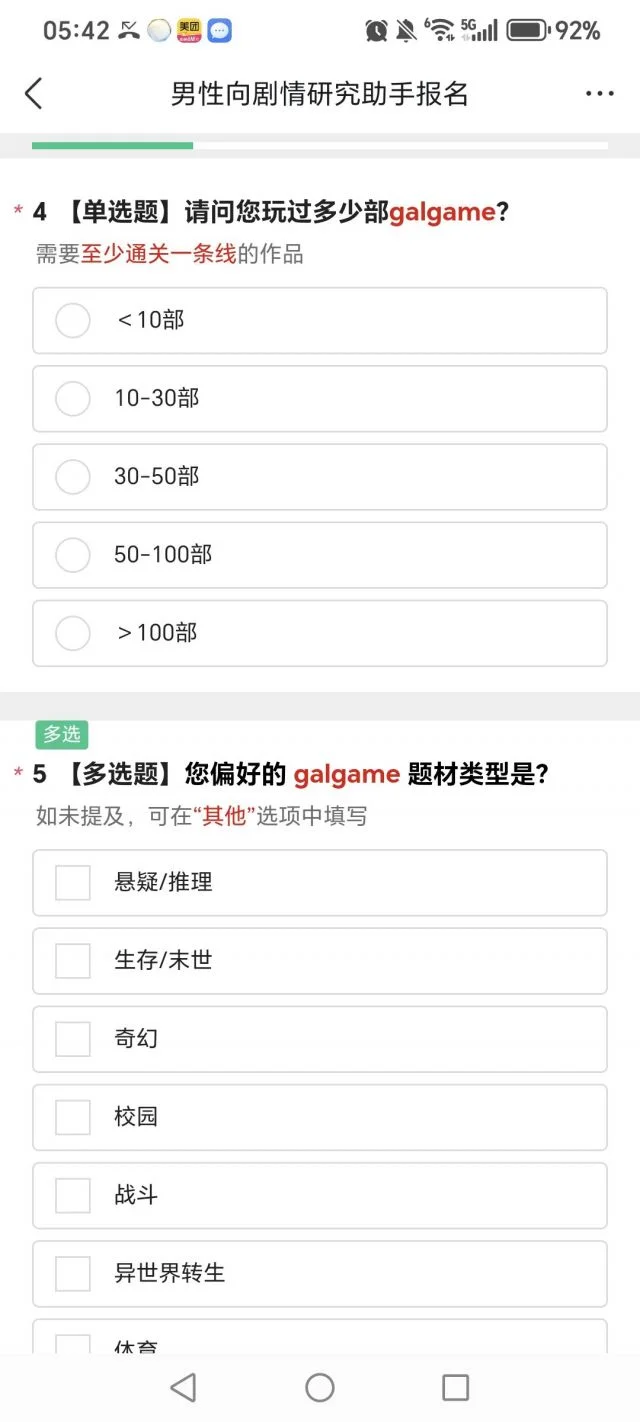This screenshot has width=640, height=1422.
Task: Go back using the header arrow
Action: pyautogui.click(x=34, y=94)
